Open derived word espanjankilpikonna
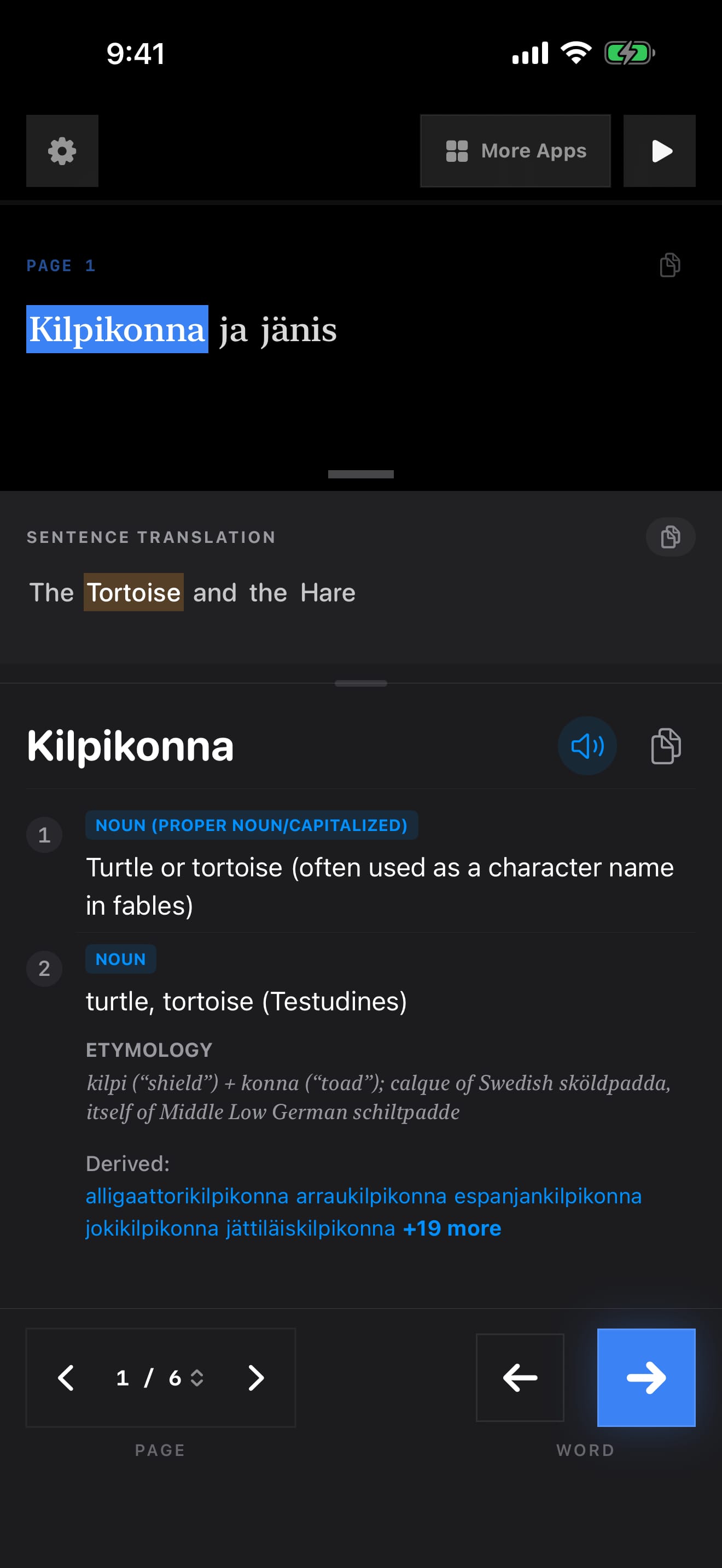The image size is (722, 1568). [x=548, y=1196]
